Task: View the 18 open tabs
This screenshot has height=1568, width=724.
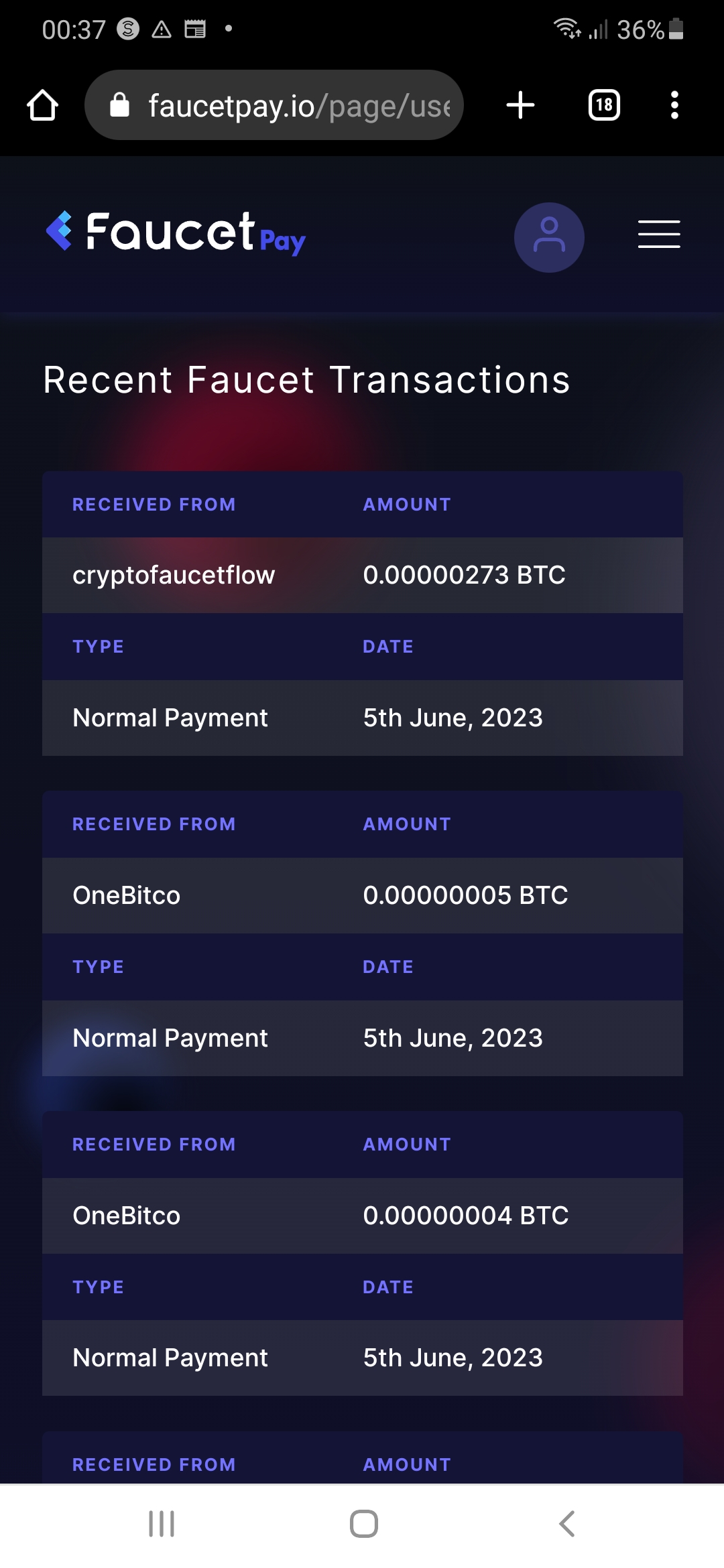Action: 604,105
